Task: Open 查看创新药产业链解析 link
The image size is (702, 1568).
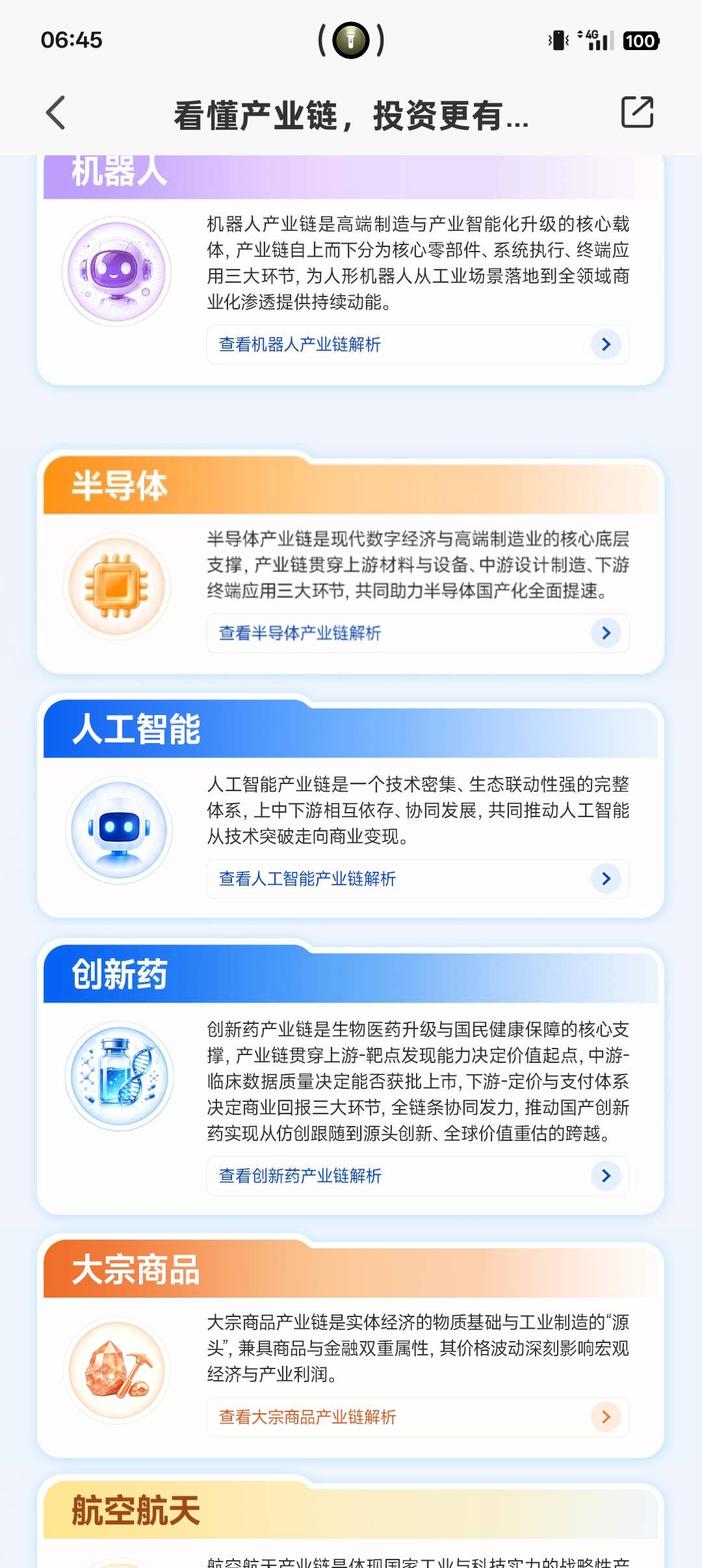Action: 418,1175
